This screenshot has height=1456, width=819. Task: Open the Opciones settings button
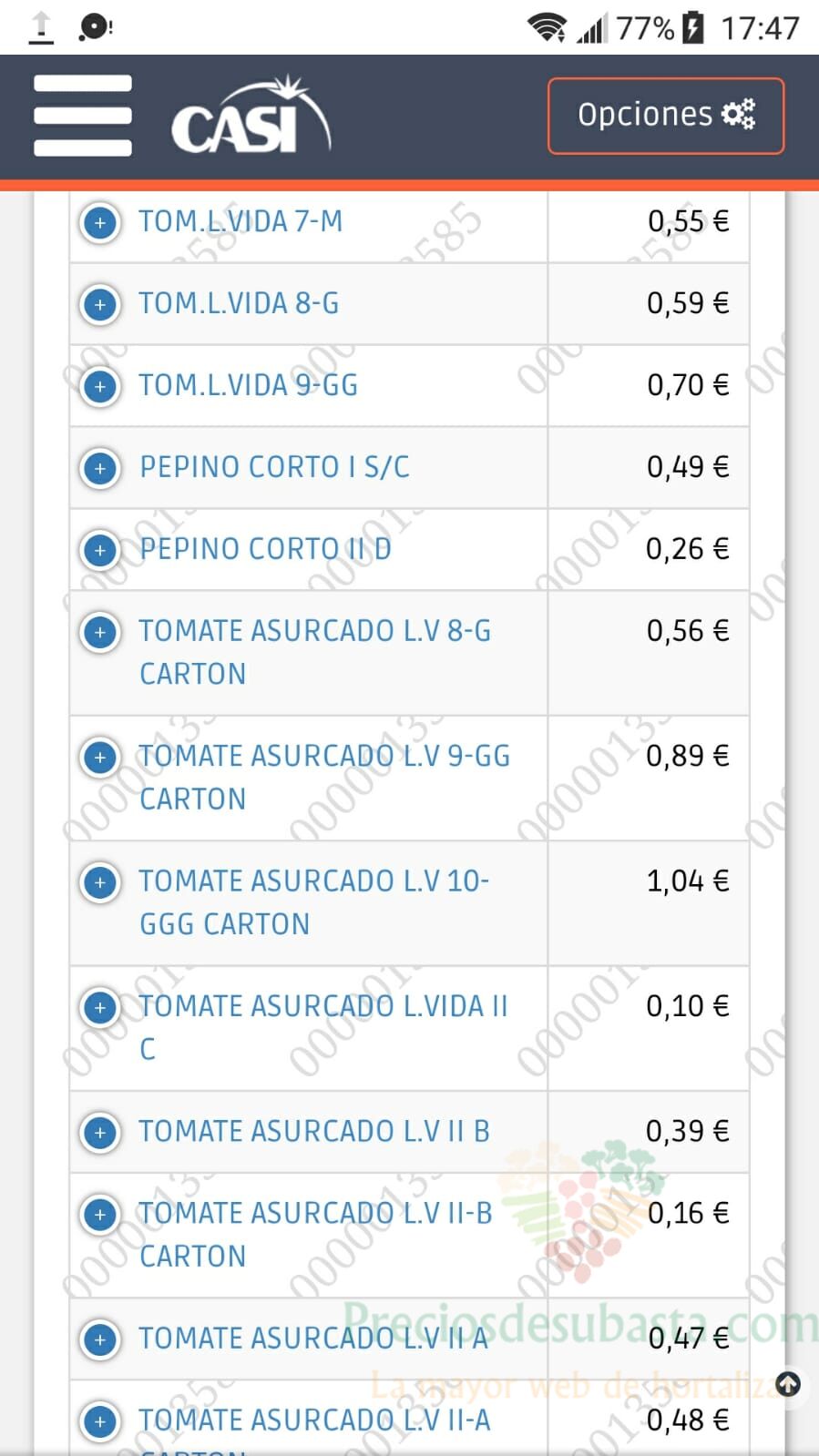point(666,116)
